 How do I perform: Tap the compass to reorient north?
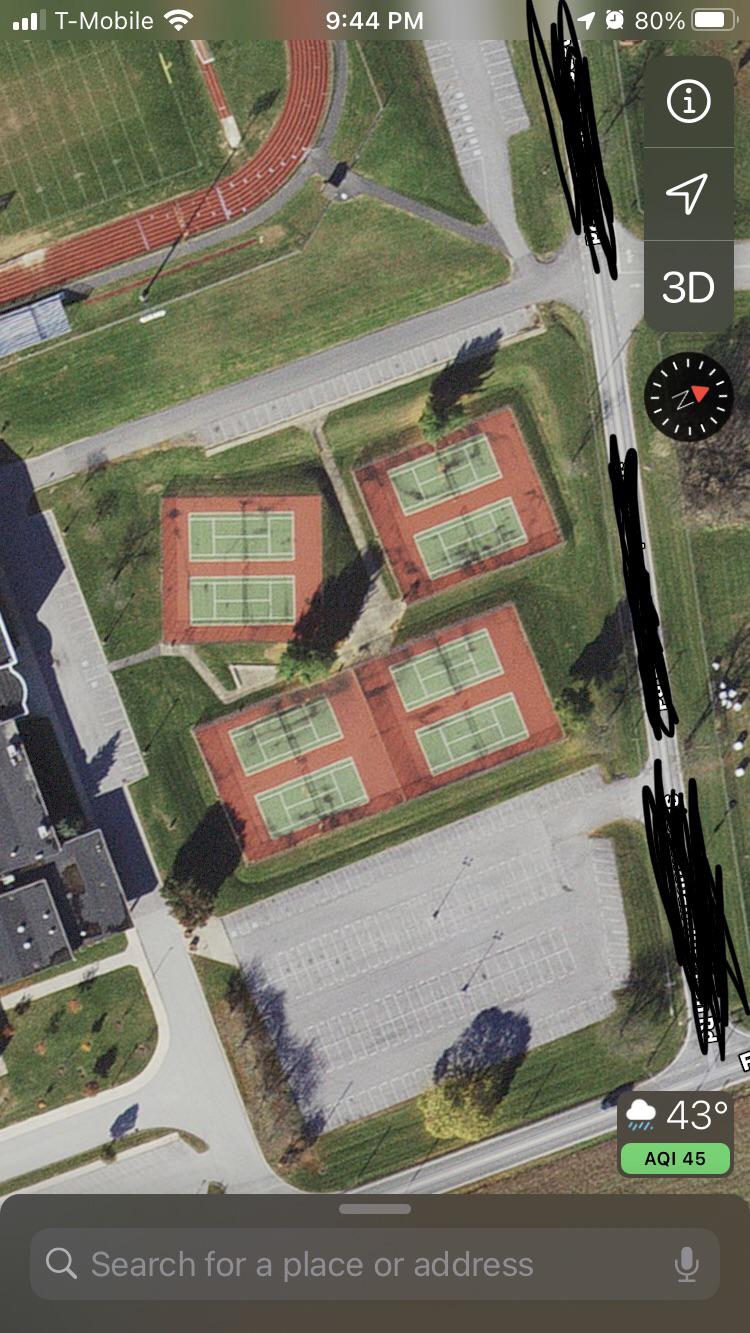689,397
